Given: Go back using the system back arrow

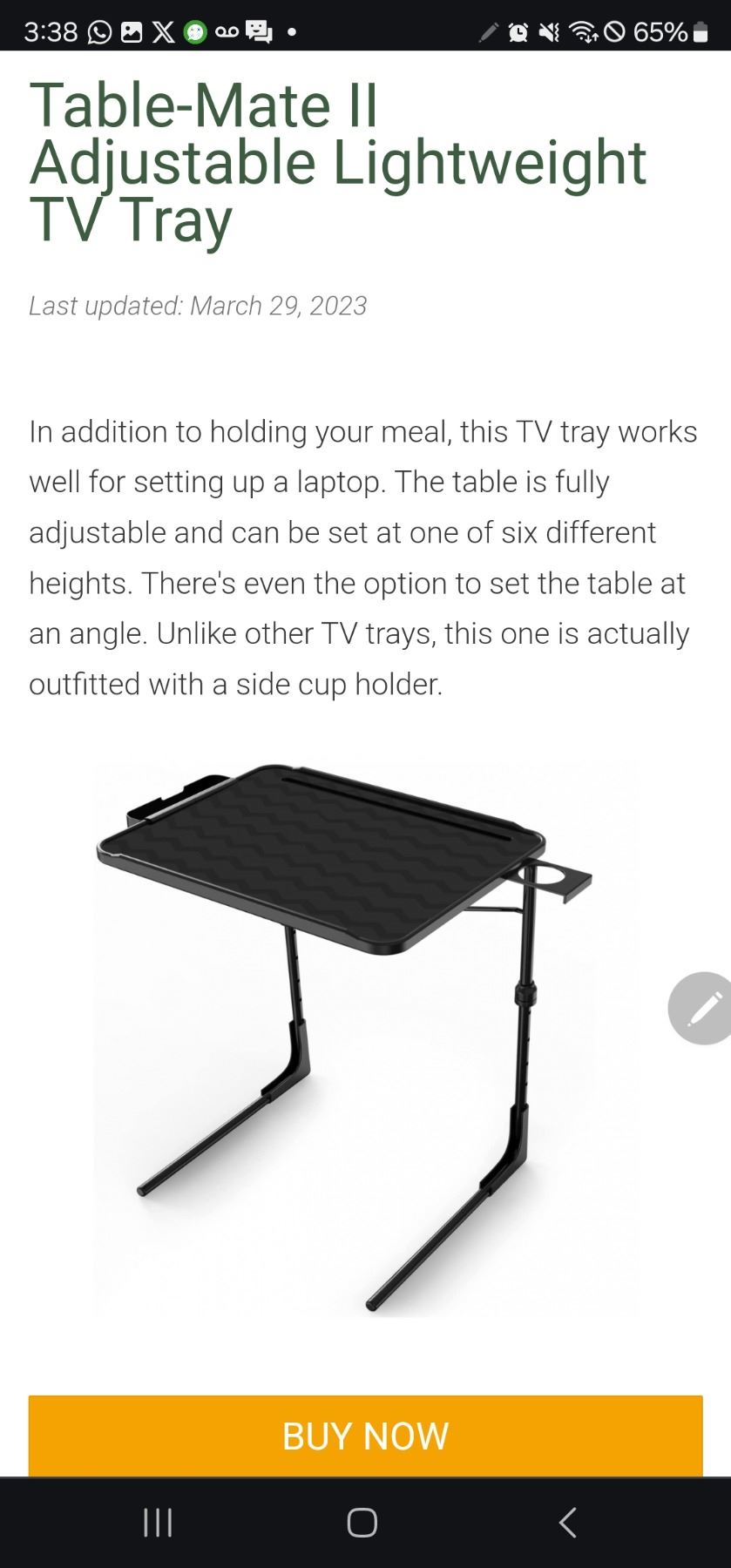Looking at the screenshot, I should pos(567,1523).
